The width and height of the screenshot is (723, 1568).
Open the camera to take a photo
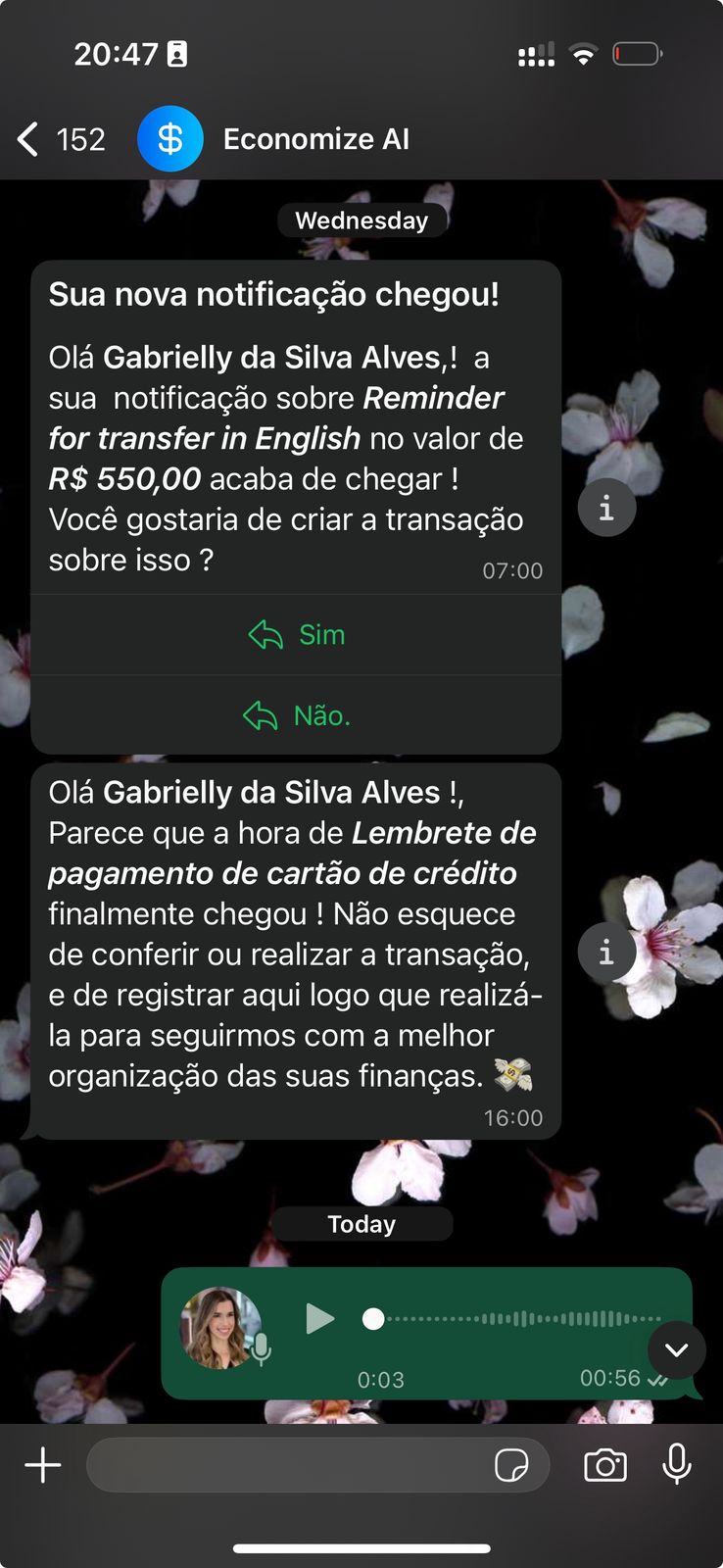click(x=604, y=1465)
